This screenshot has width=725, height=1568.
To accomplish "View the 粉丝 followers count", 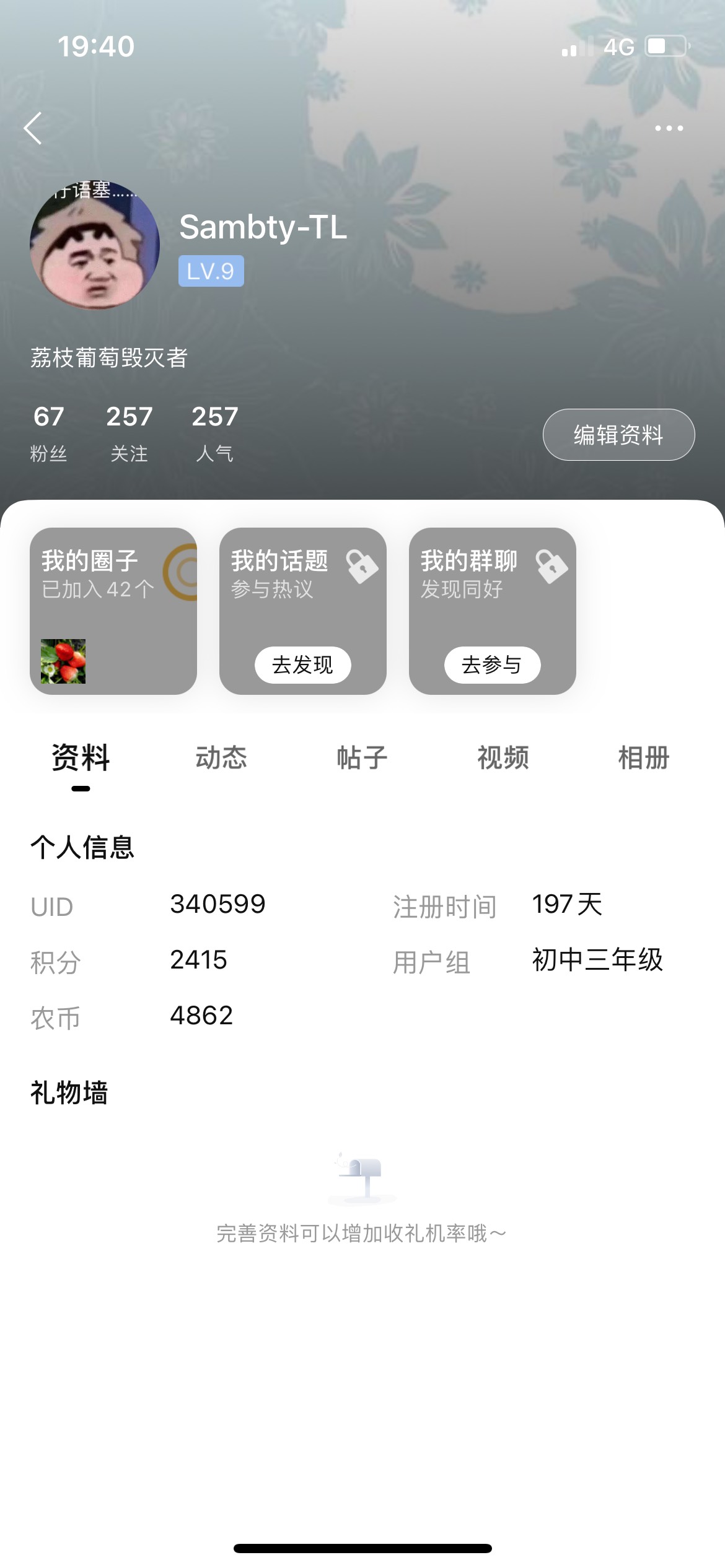I will [x=48, y=433].
